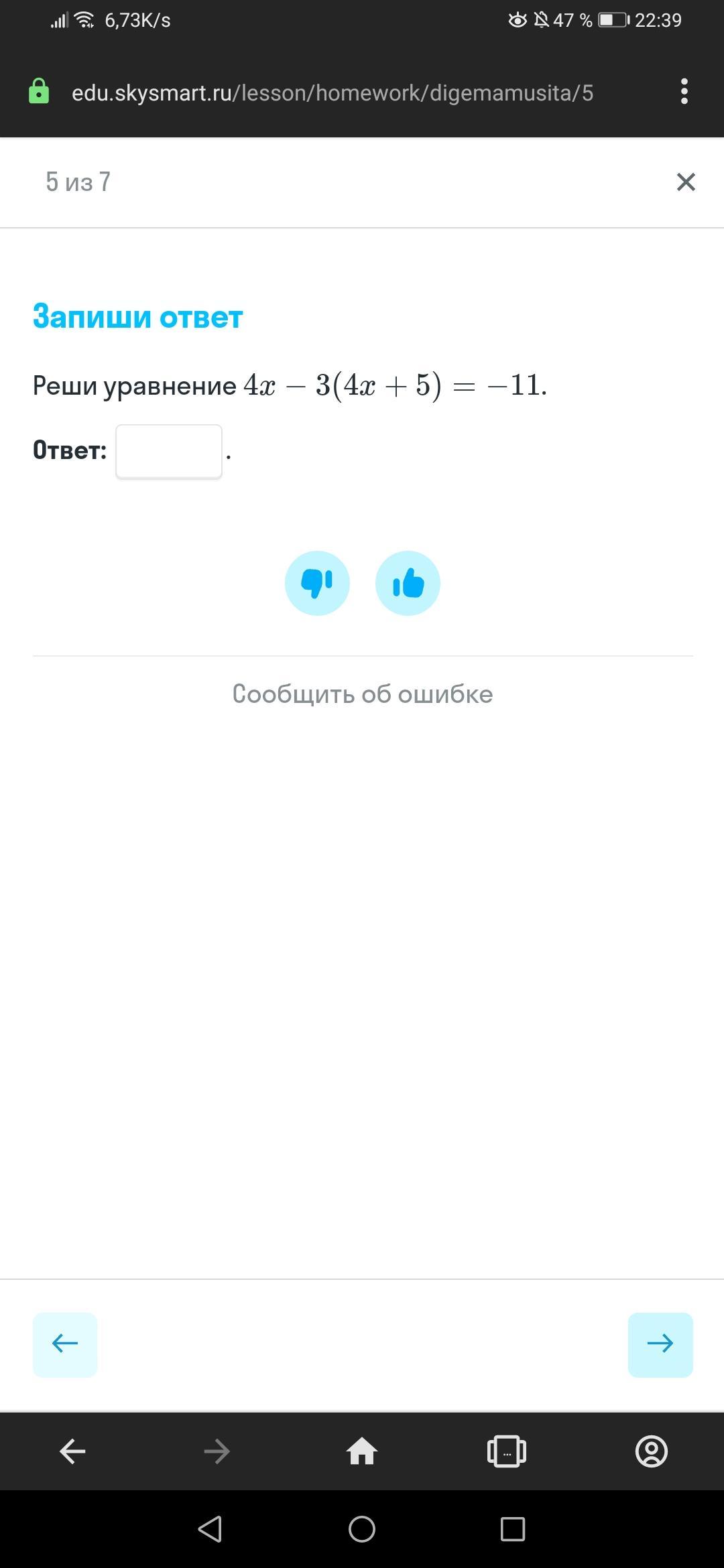Tap the system recent apps button
724x1568 pixels.
tap(513, 1529)
